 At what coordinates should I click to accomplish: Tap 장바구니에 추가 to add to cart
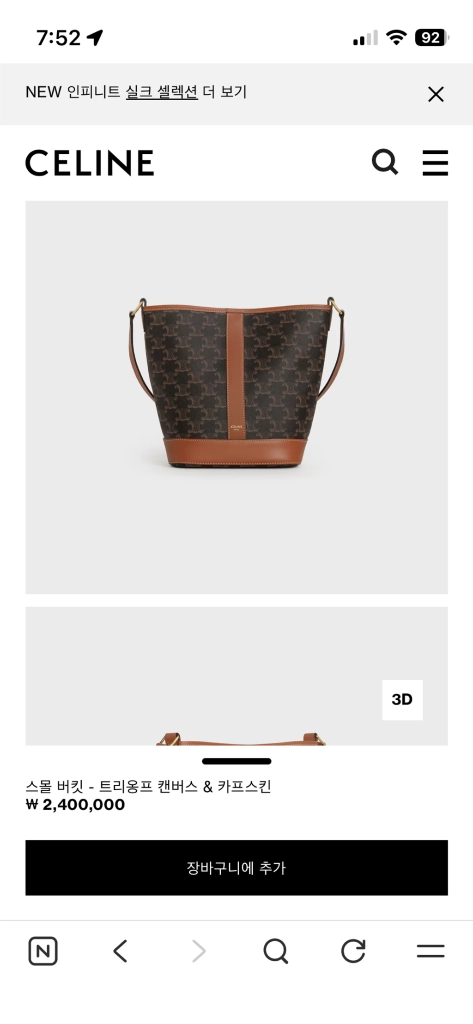coord(236,867)
